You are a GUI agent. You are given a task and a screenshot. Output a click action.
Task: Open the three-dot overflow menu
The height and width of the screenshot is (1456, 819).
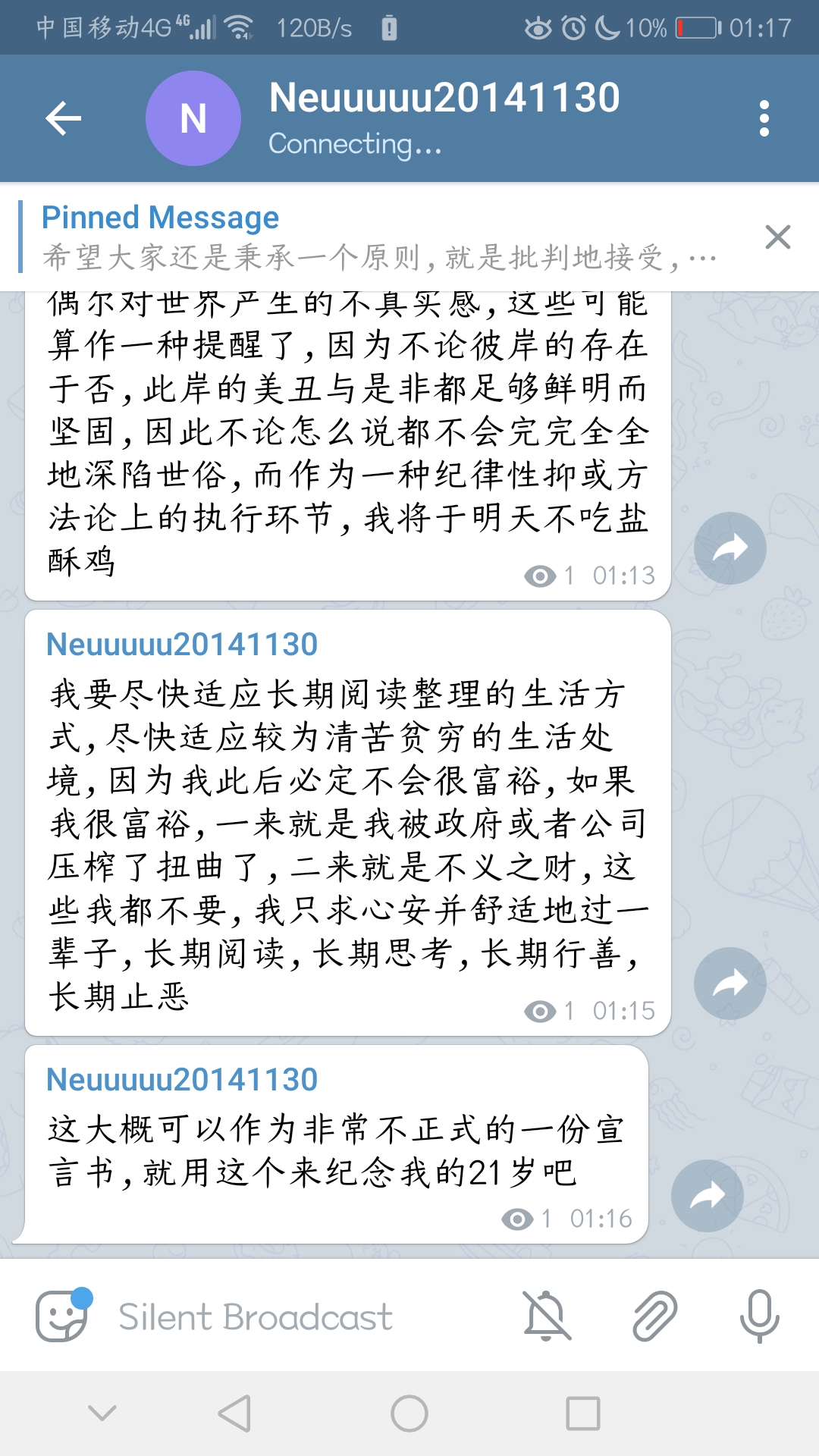[x=764, y=118]
